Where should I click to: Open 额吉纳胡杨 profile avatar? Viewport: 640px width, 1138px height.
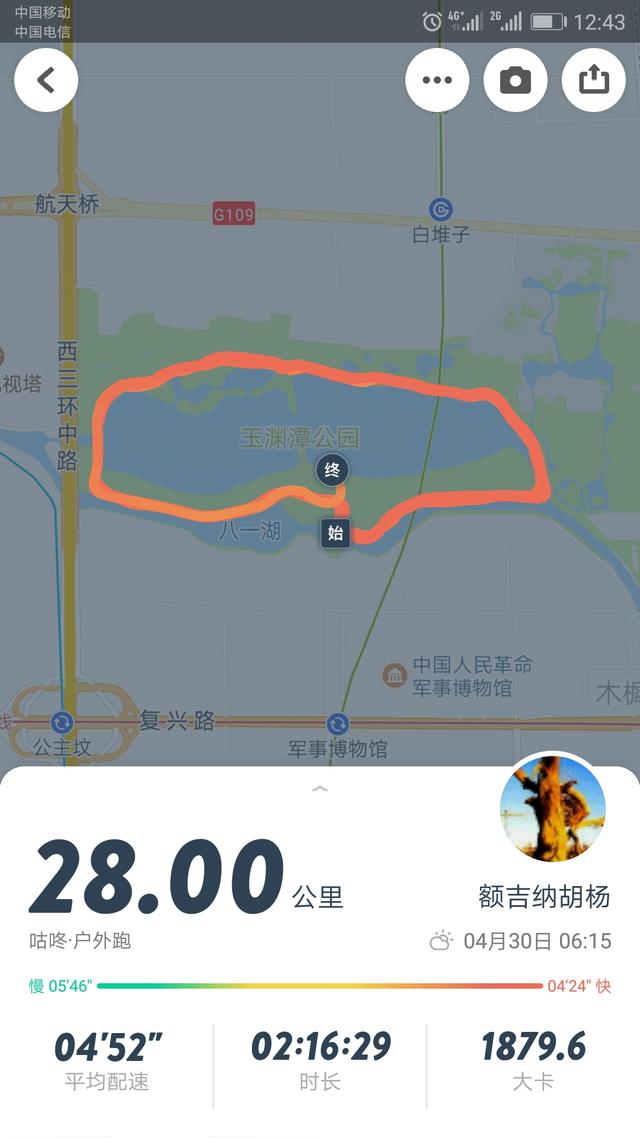552,809
